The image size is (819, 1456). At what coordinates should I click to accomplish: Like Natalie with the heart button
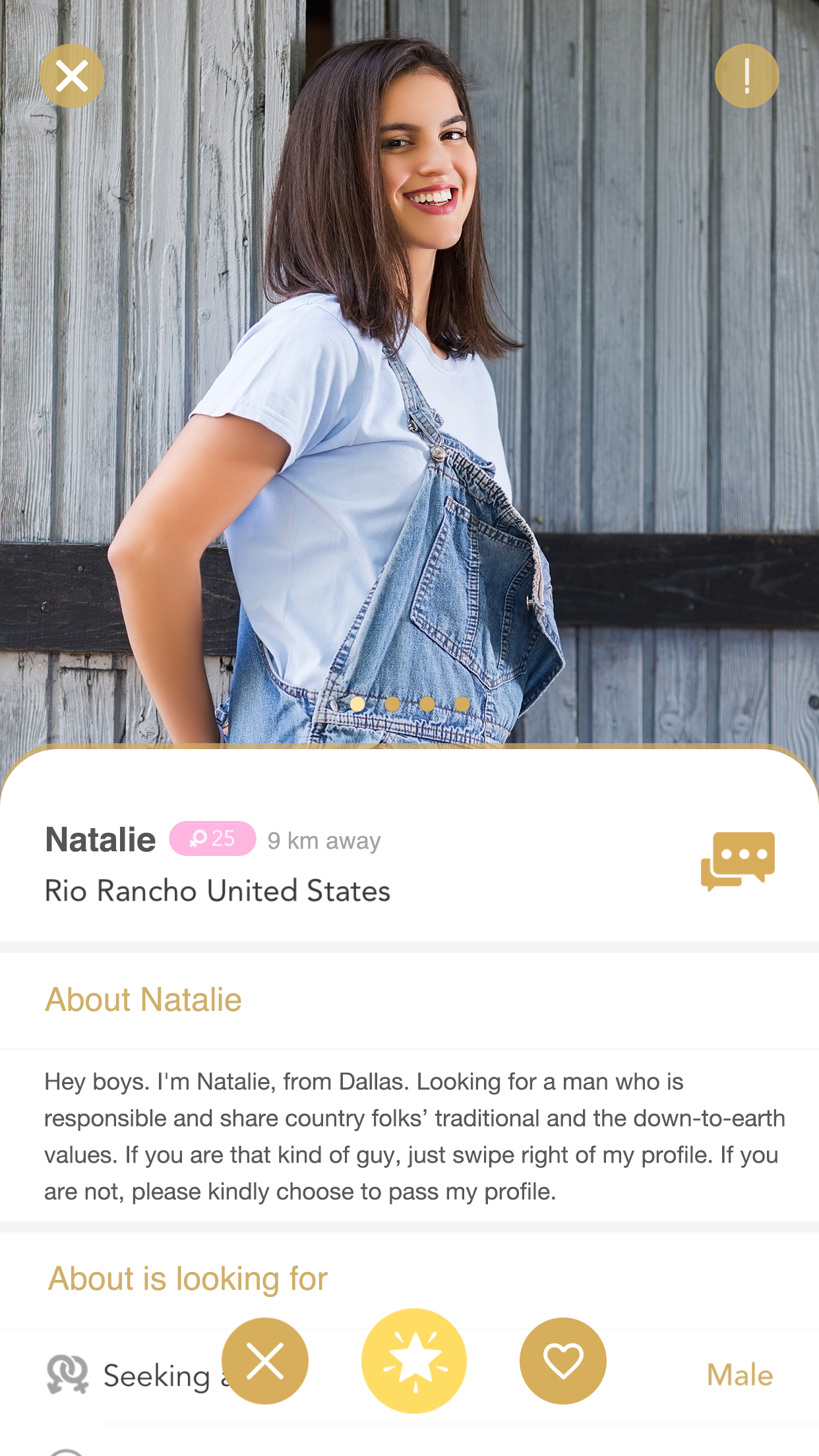563,1361
